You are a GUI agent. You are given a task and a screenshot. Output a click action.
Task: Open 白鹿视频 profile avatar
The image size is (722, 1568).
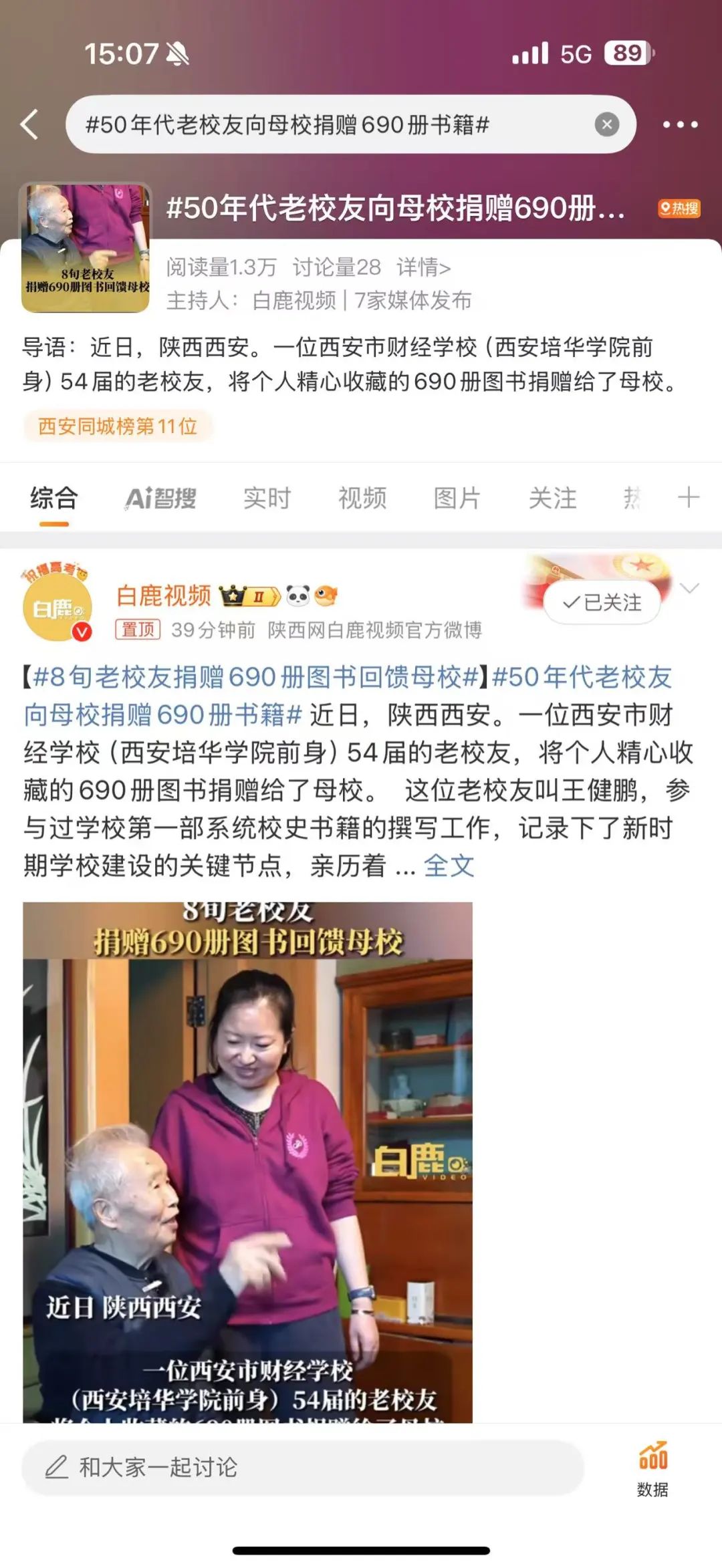click(57, 607)
